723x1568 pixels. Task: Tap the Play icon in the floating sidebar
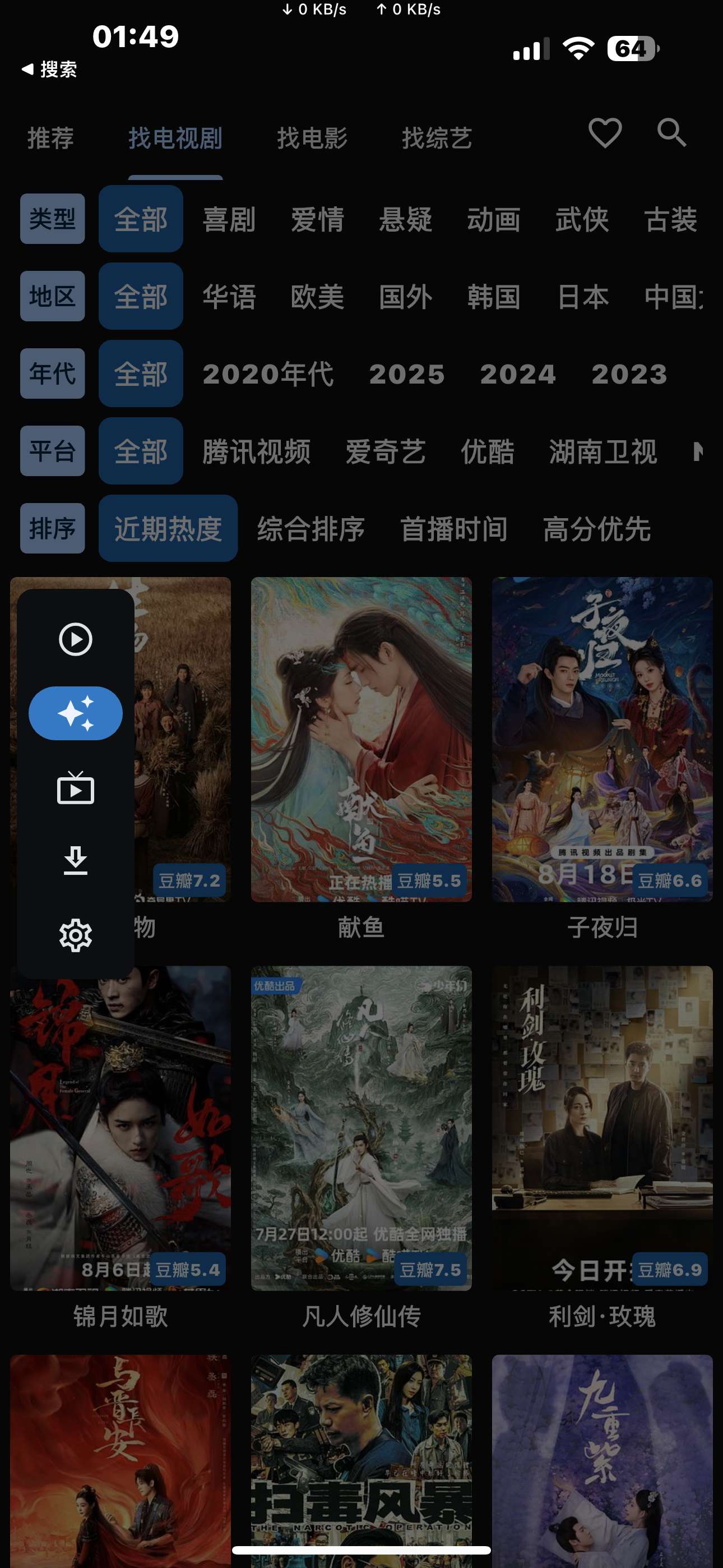(75, 639)
